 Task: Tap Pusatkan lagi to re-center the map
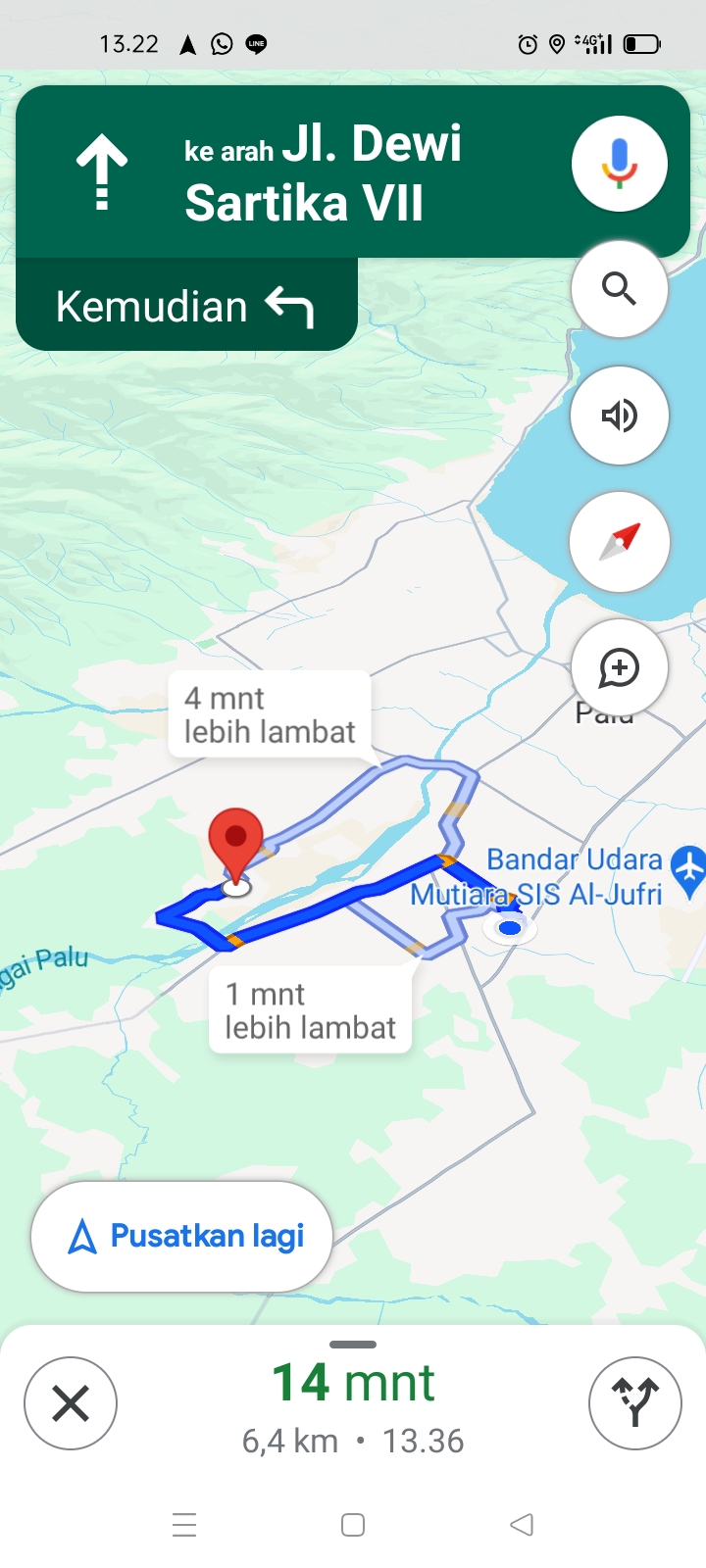(182, 1237)
